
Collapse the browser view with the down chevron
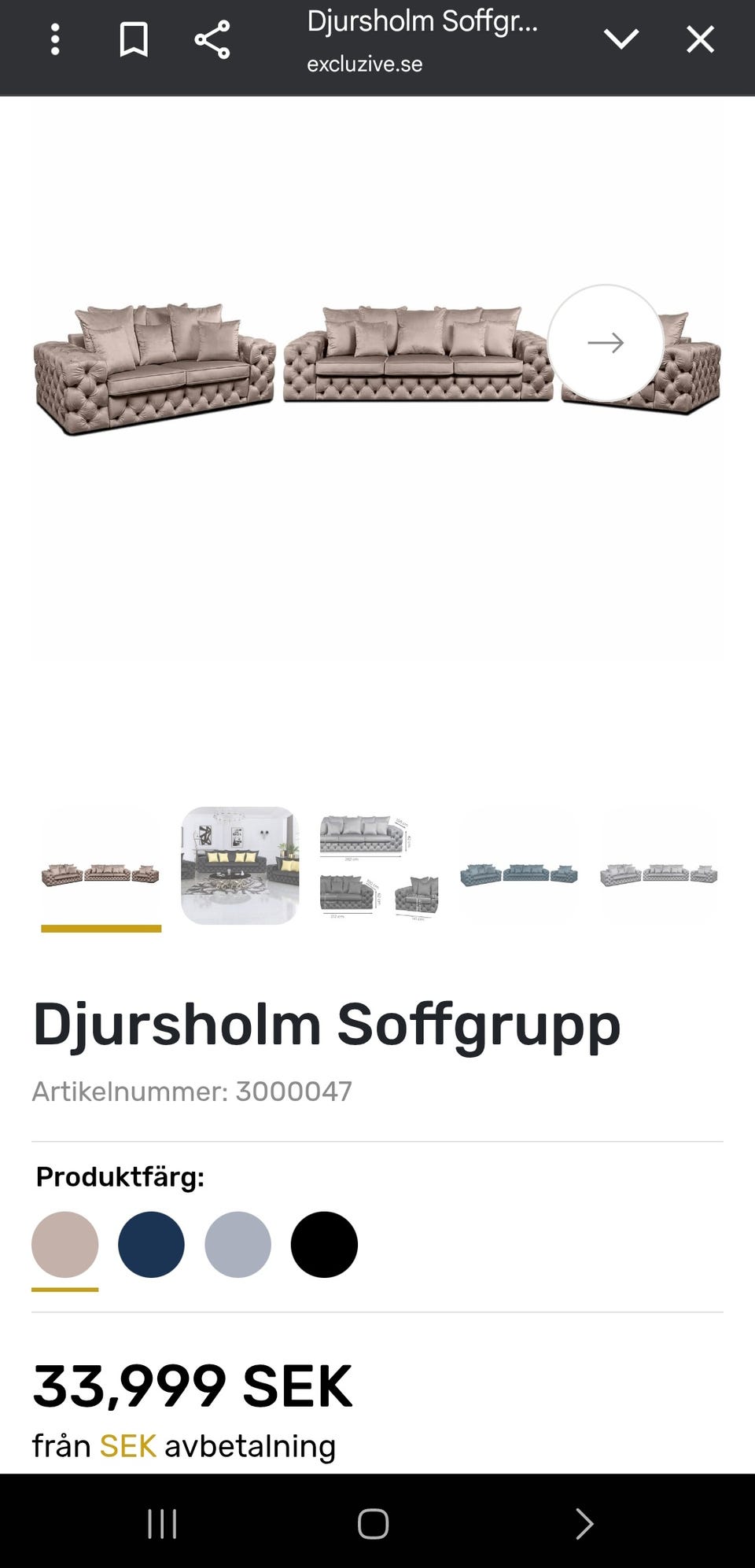621,40
